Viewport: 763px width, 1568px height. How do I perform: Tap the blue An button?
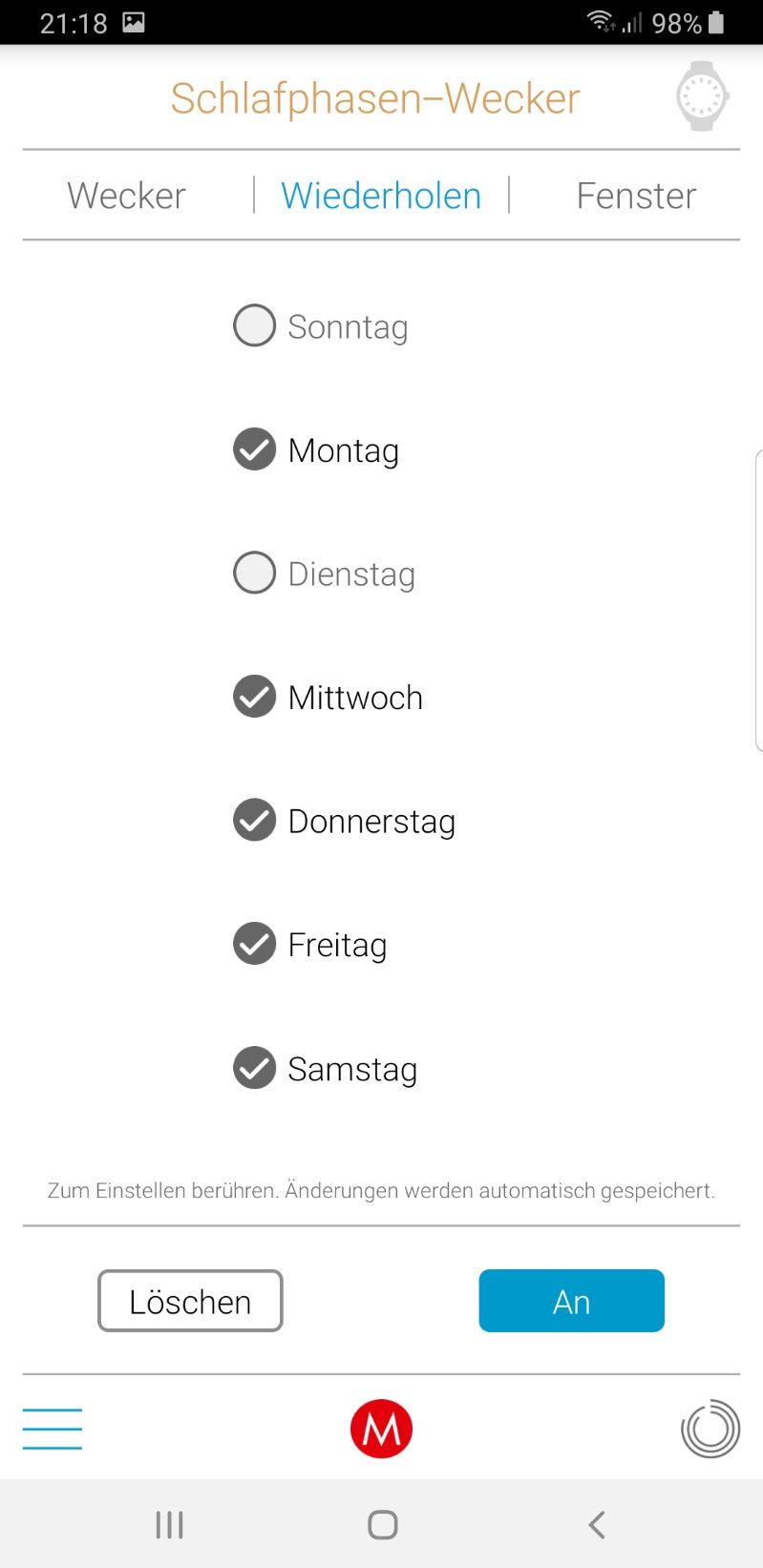click(x=570, y=1300)
